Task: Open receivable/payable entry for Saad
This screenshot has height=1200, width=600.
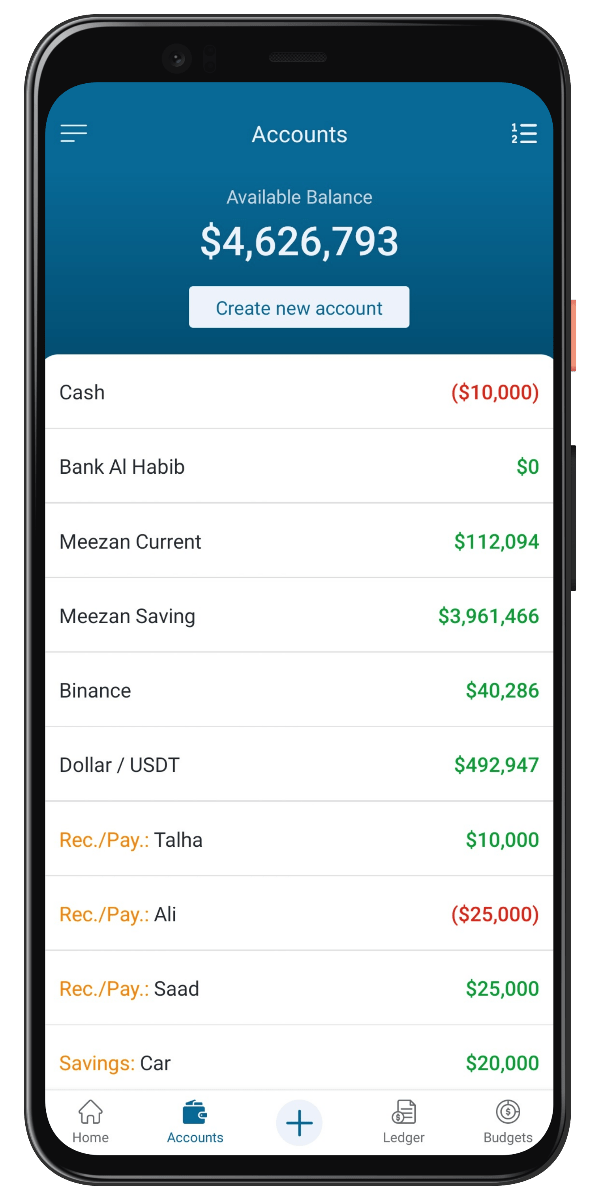Action: coord(299,989)
